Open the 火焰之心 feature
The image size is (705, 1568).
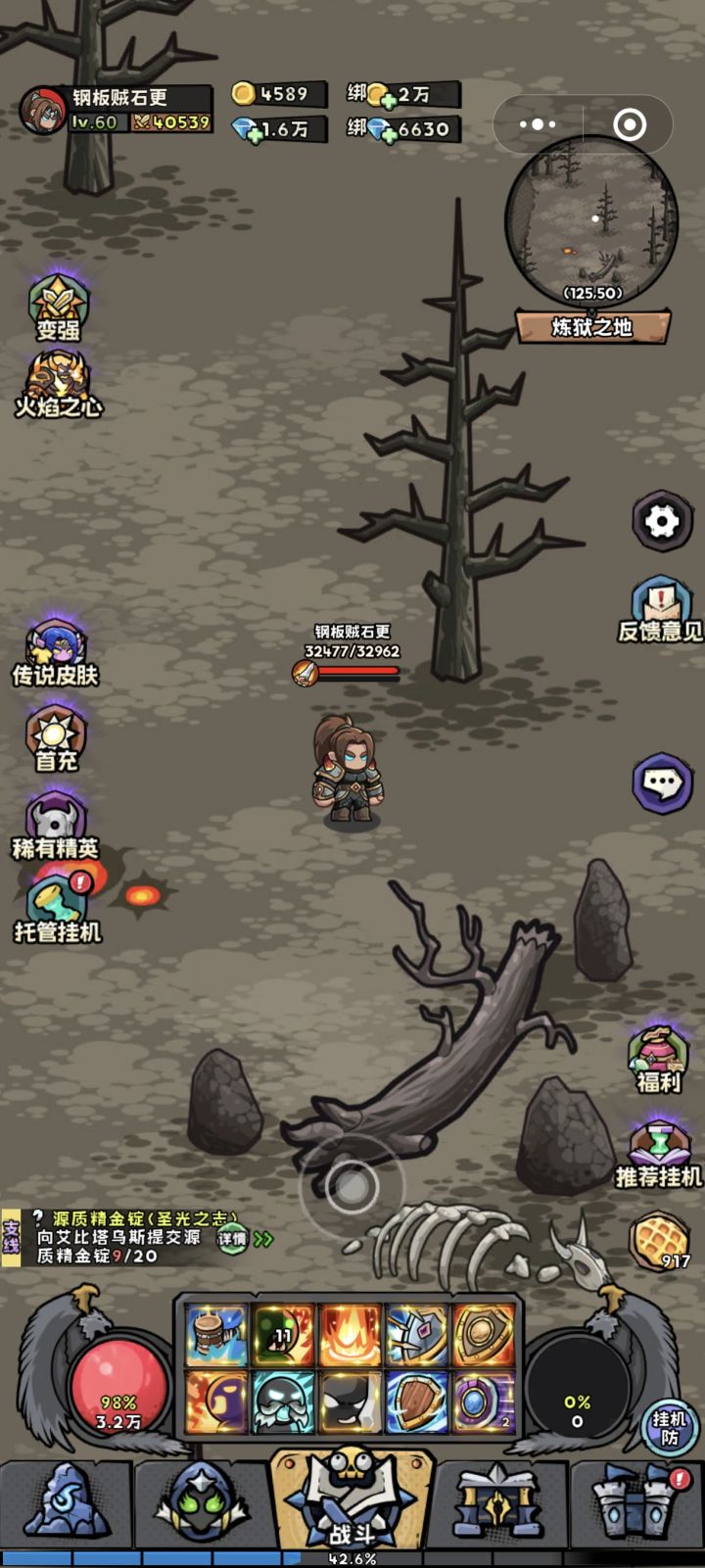coord(59,382)
